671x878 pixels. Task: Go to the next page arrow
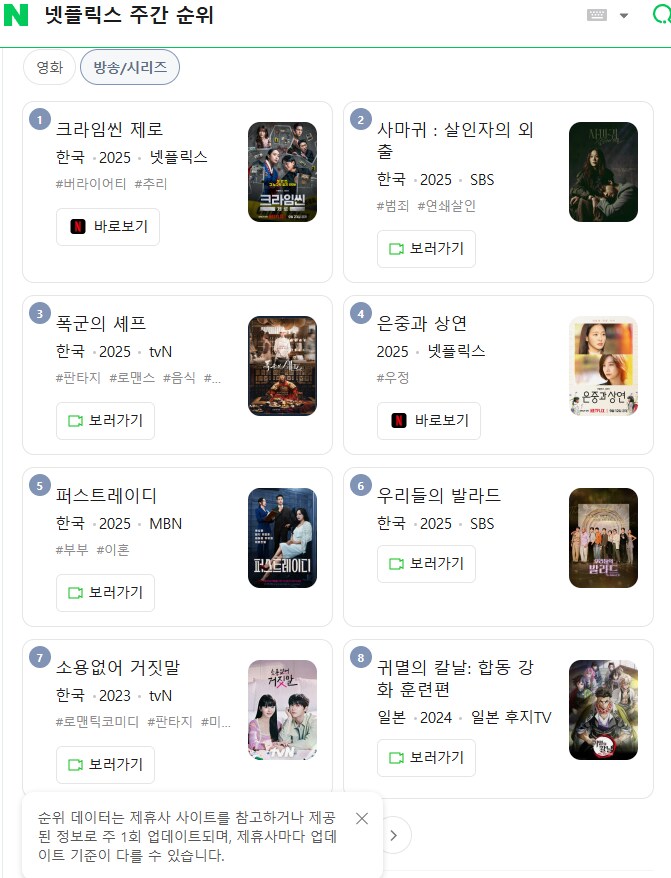(x=395, y=834)
